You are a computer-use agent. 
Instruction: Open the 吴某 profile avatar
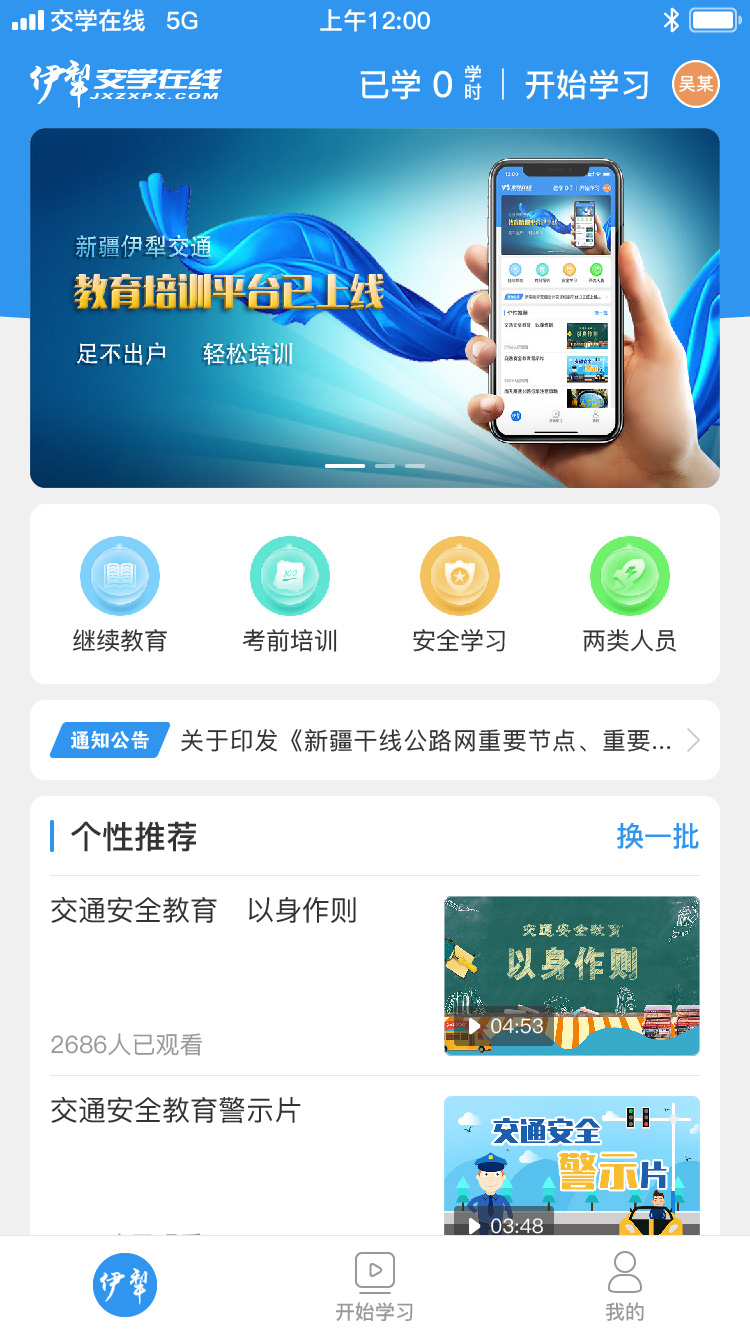tap(695, 84)
